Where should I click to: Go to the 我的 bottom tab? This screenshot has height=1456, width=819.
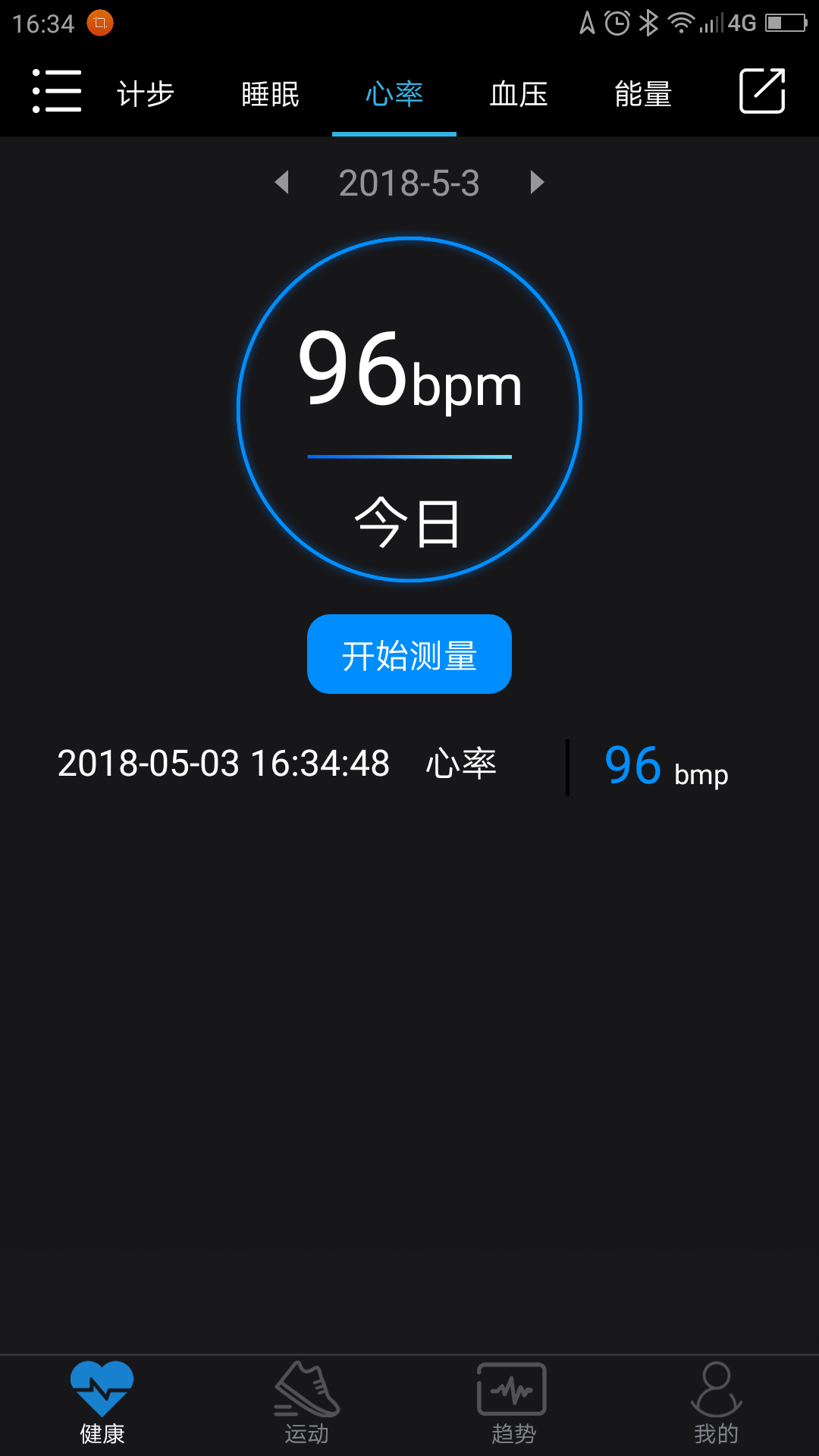click(x=717, y=1404)
